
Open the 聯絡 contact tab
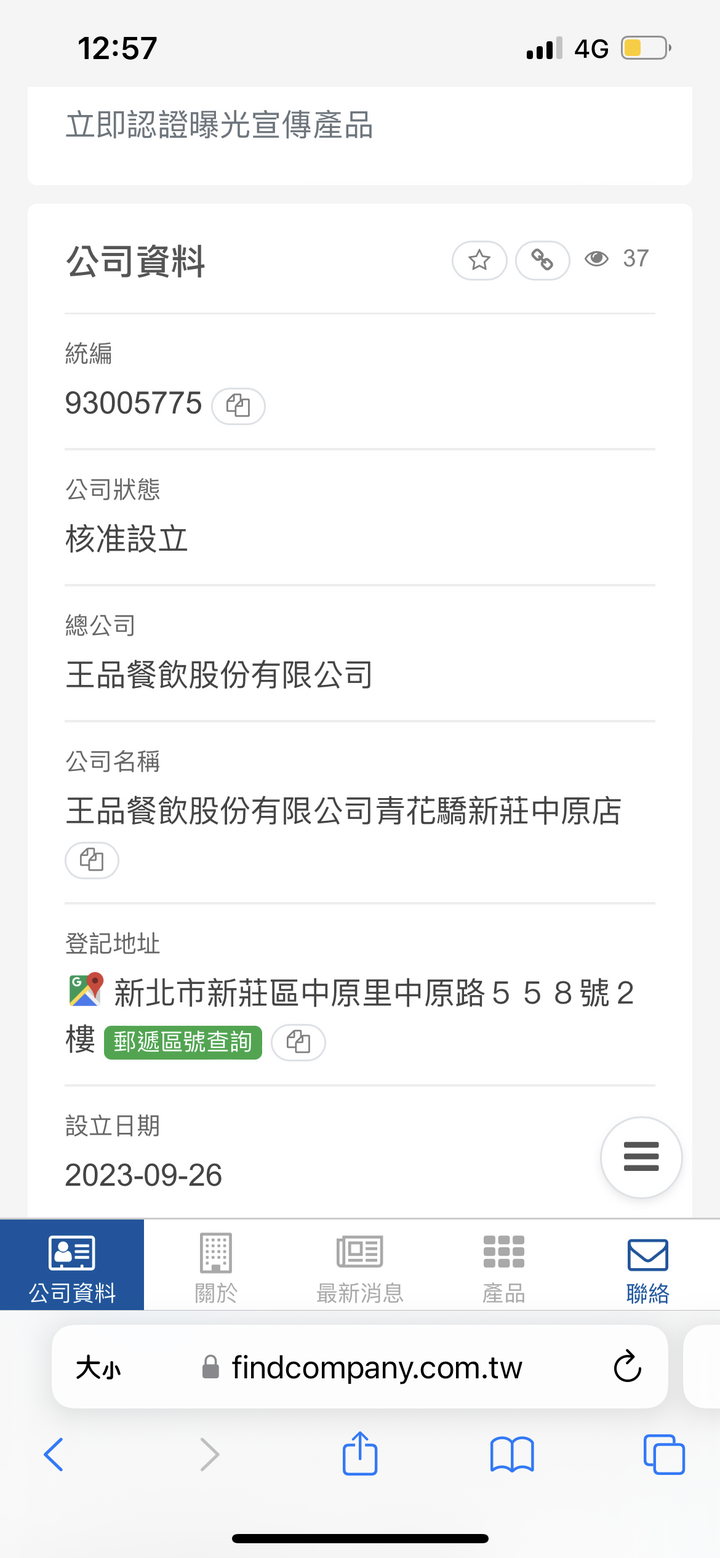coord(648,1264)
